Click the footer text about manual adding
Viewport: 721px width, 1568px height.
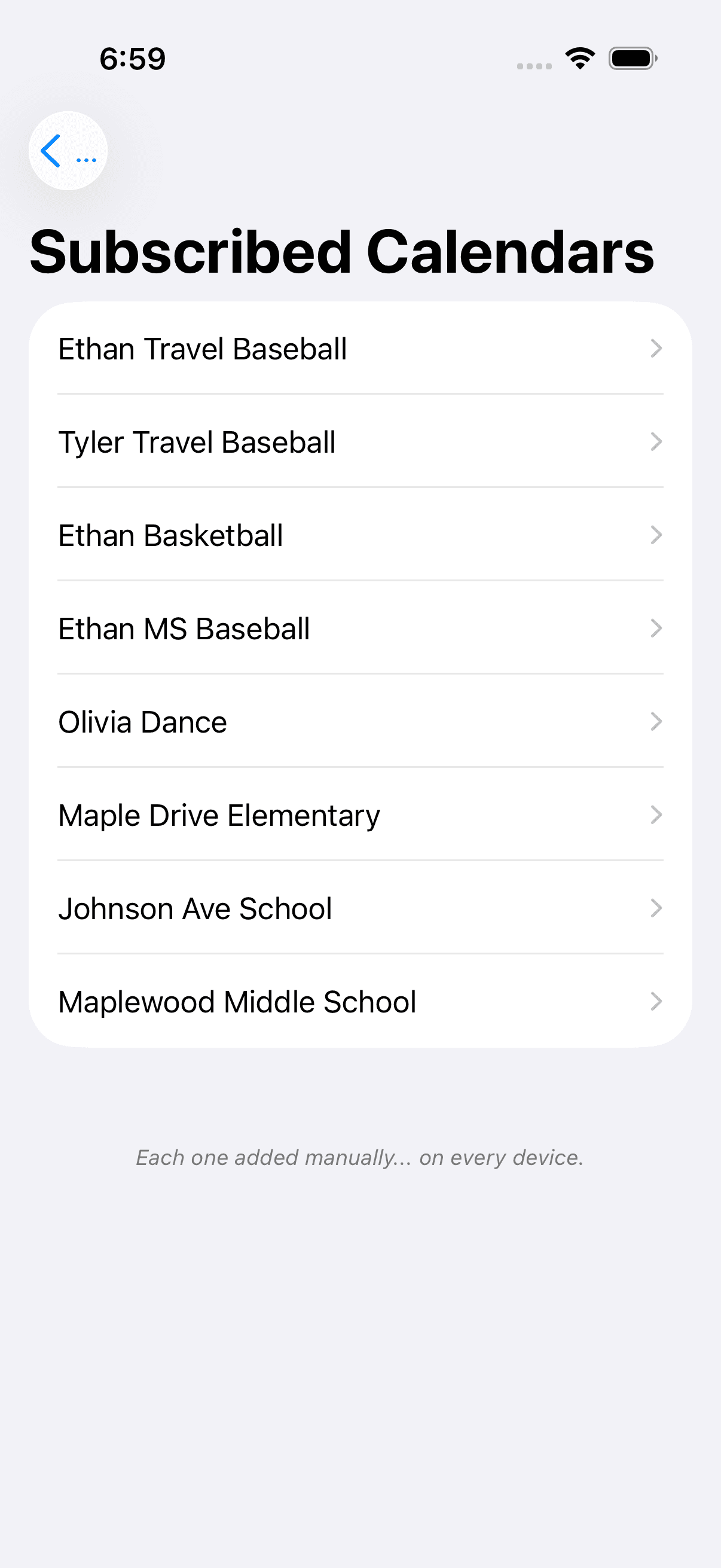click(359, 1157)
